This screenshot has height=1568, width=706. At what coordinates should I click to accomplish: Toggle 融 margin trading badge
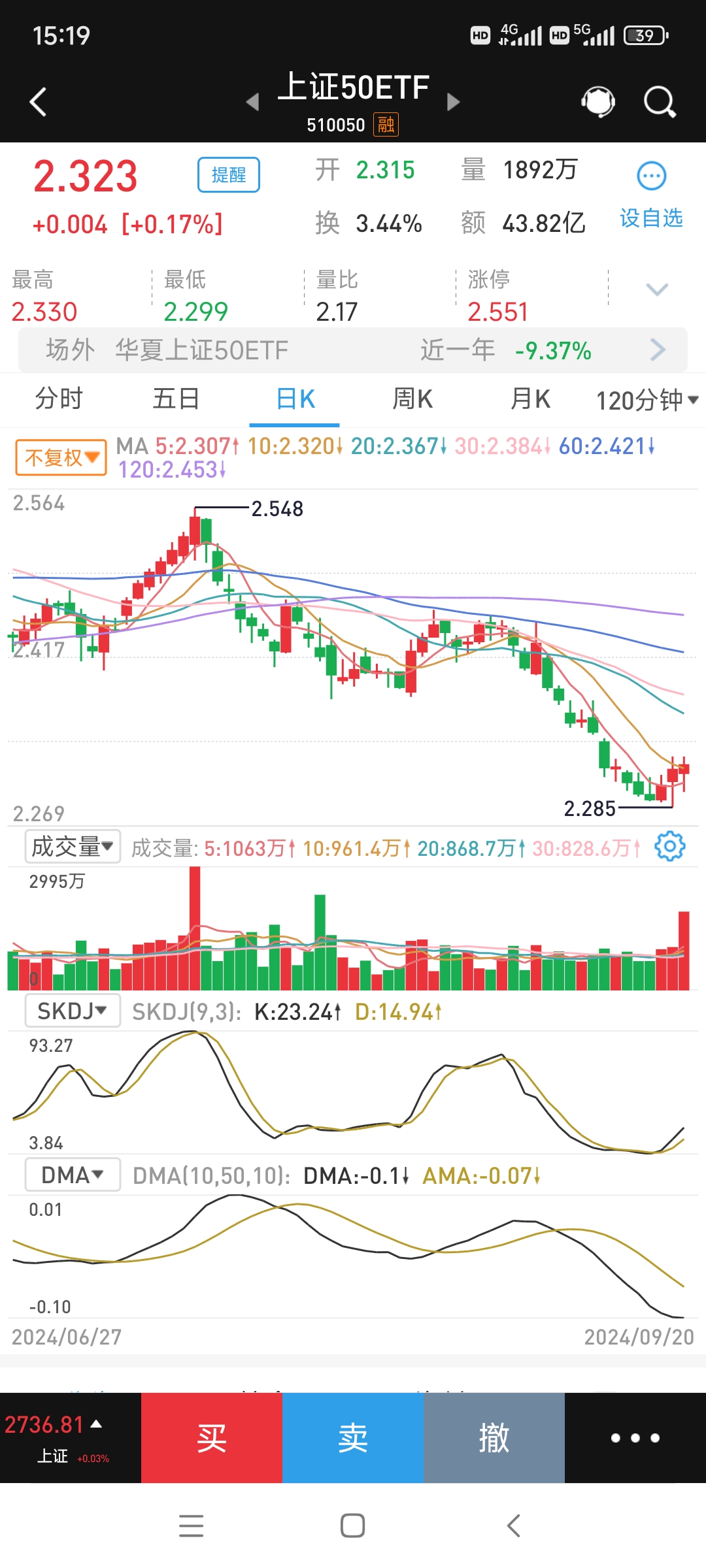pos(385,124)
